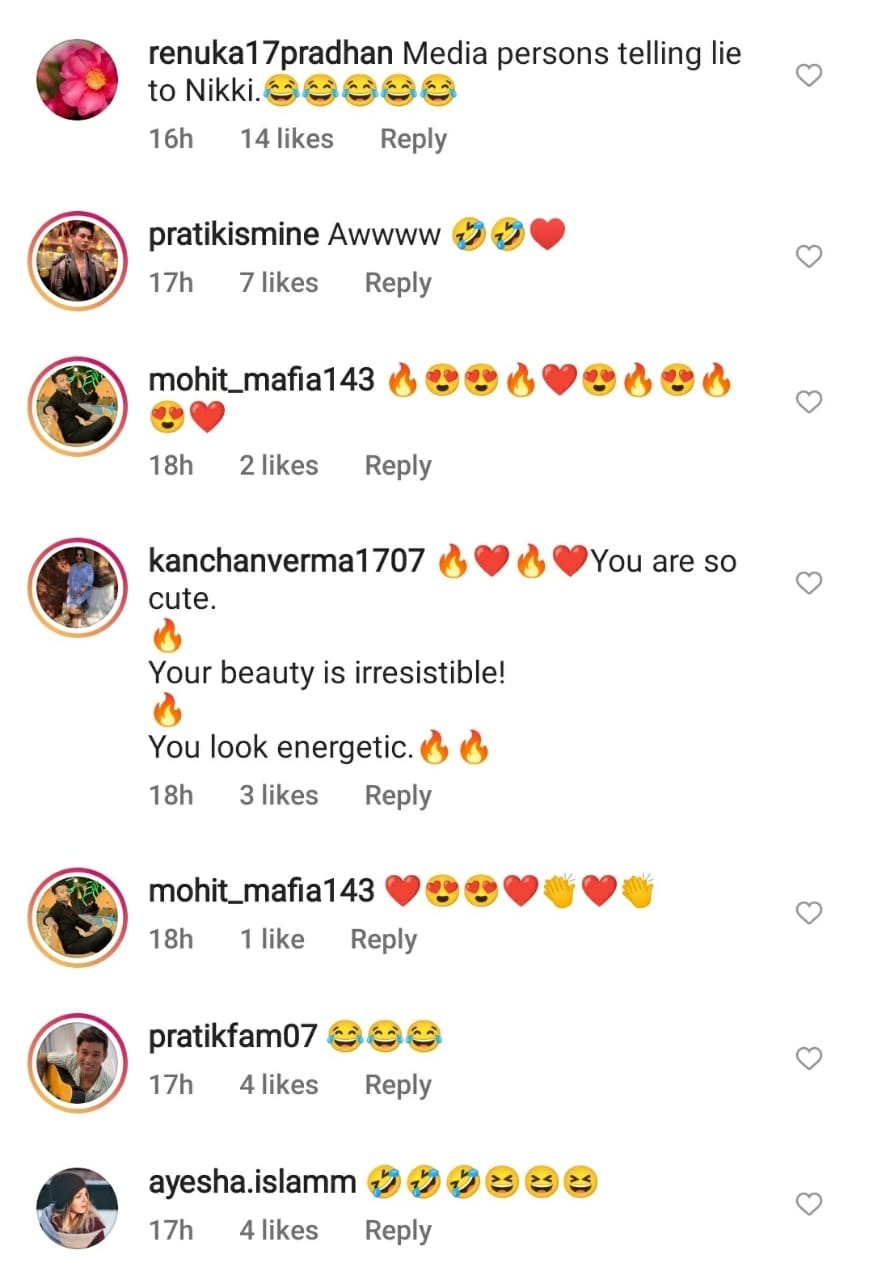Like pratikismine's Awwww comment
873x1280 pixels.
tap(808, 257)
